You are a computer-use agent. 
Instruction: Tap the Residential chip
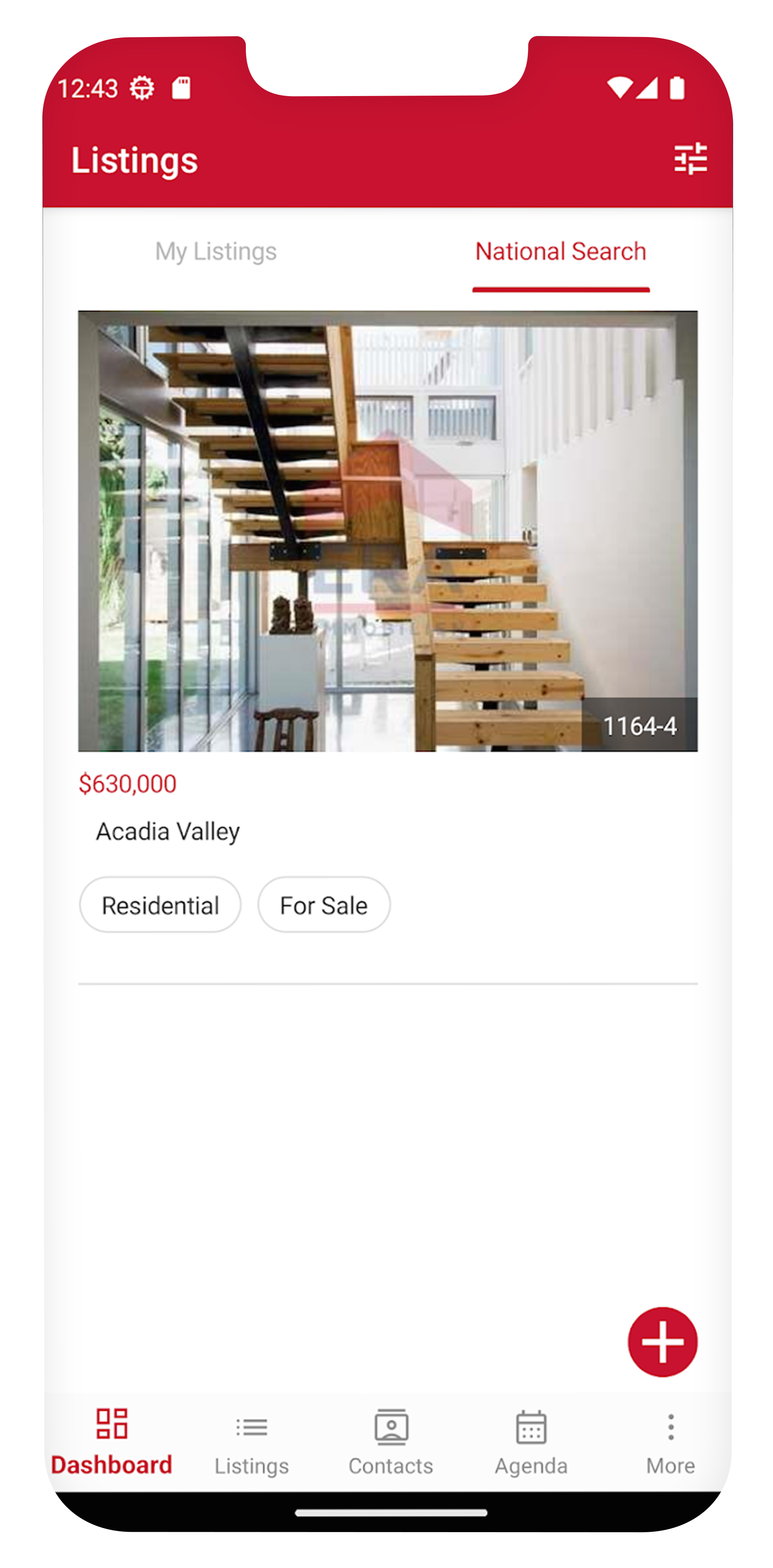(160, 905)
